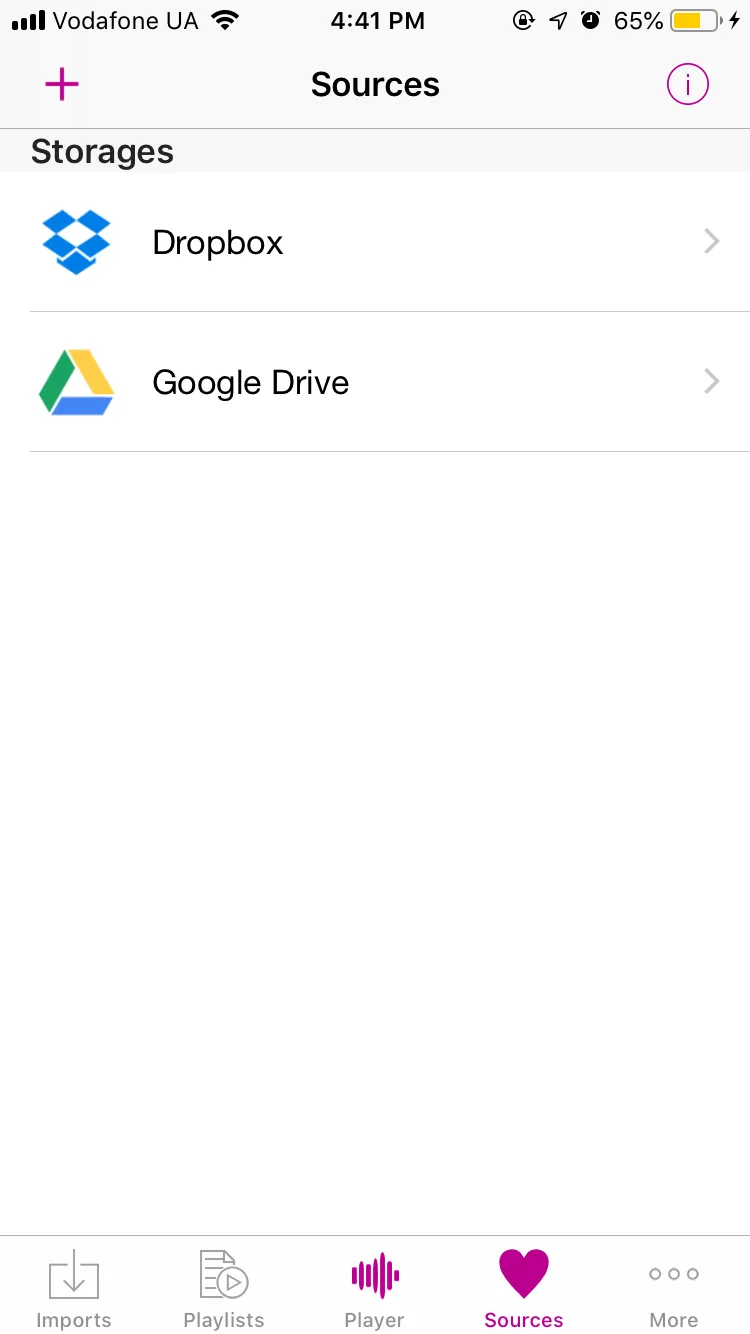750x1334 pixels.
Task: Add a new source with the plus icon
Action: click(x=62, y=85)
